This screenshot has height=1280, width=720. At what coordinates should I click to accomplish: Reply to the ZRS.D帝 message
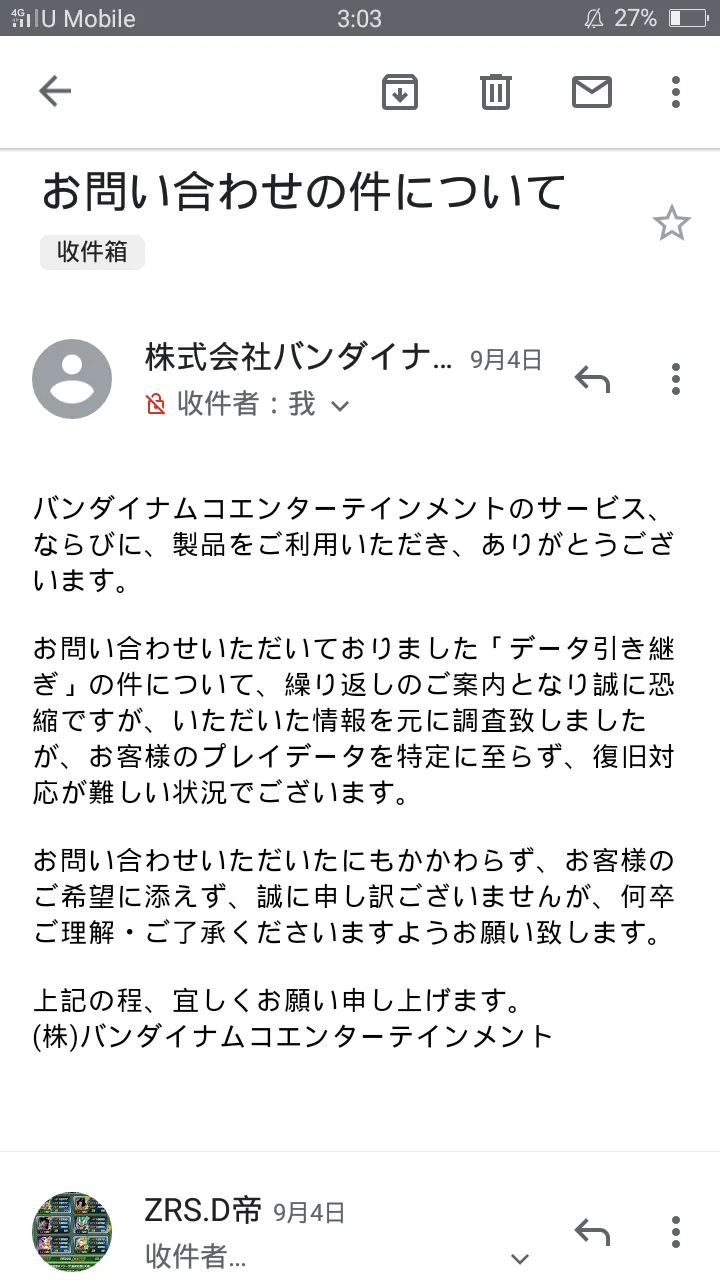pos(592,1232)
